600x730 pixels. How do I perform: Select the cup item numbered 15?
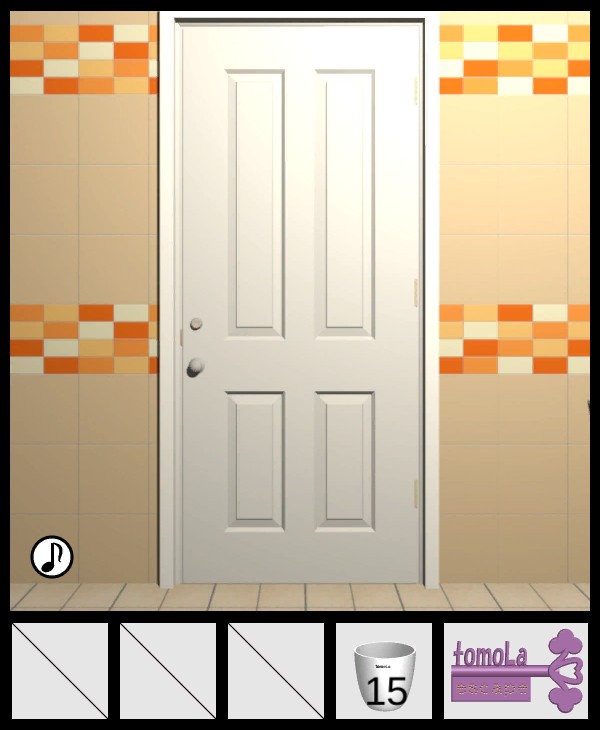(384, 672)
